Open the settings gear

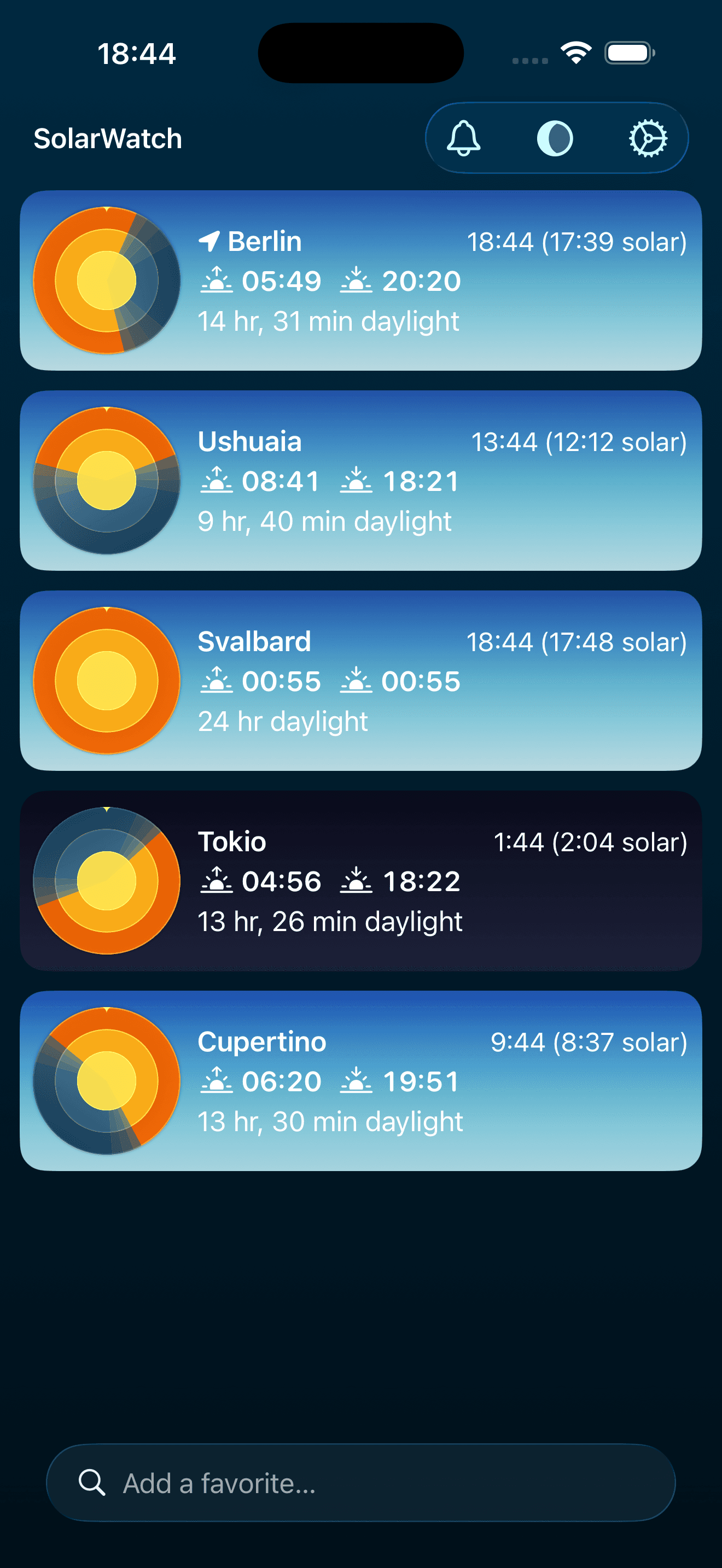647,138
